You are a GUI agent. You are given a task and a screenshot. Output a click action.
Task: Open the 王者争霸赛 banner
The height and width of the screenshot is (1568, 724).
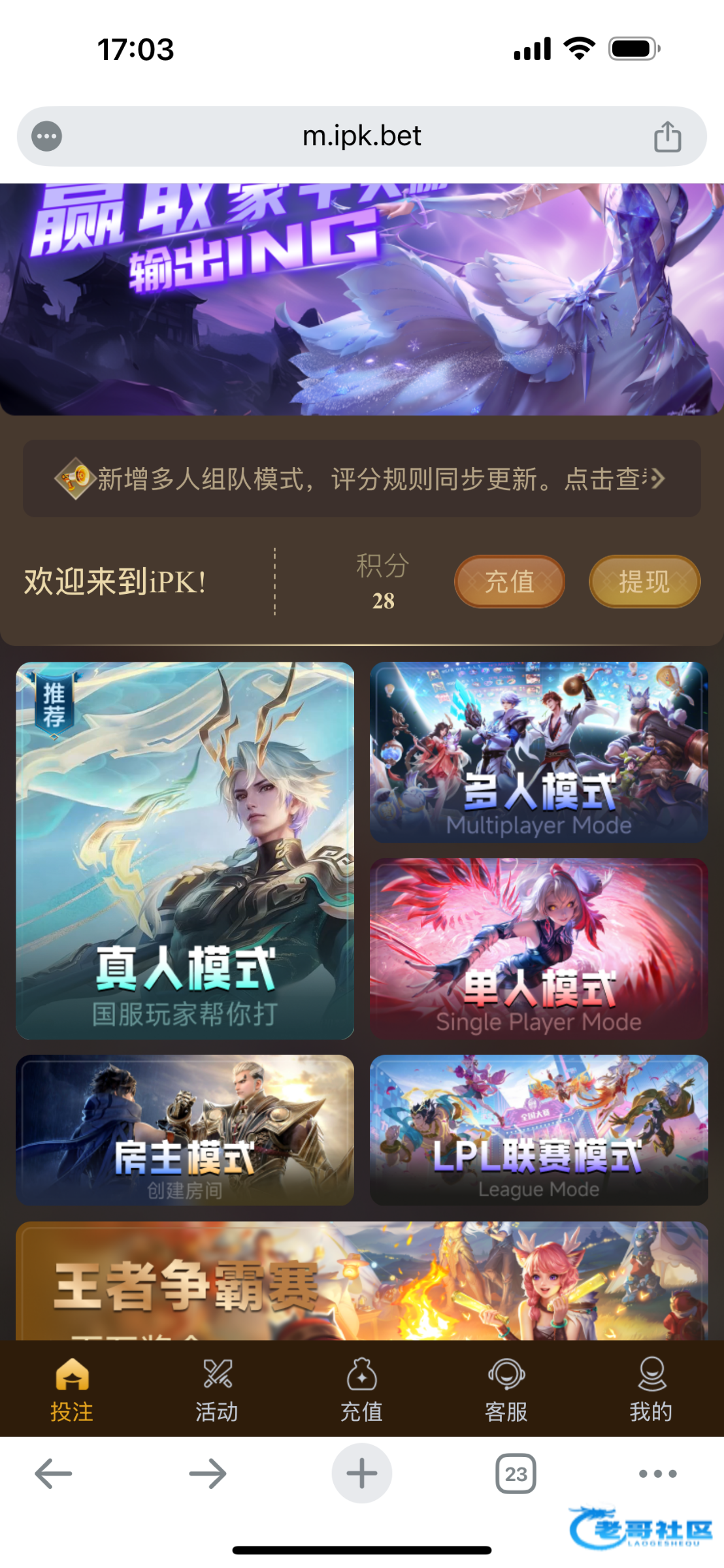[361, 1281]
